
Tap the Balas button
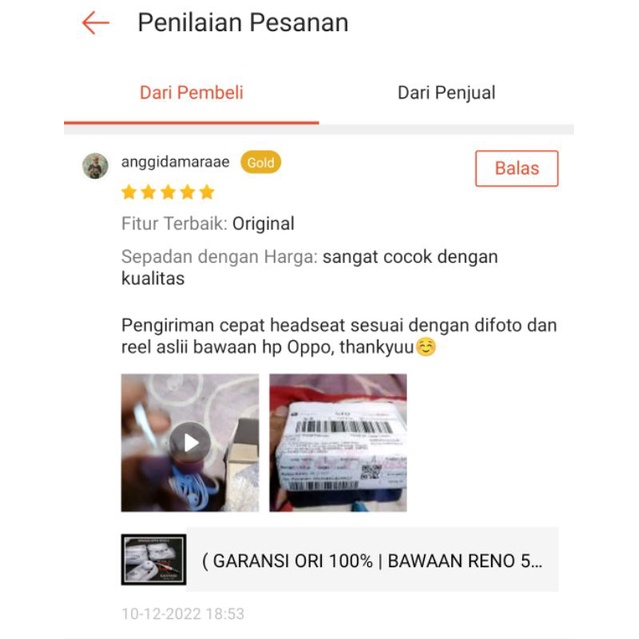(516, 168)
